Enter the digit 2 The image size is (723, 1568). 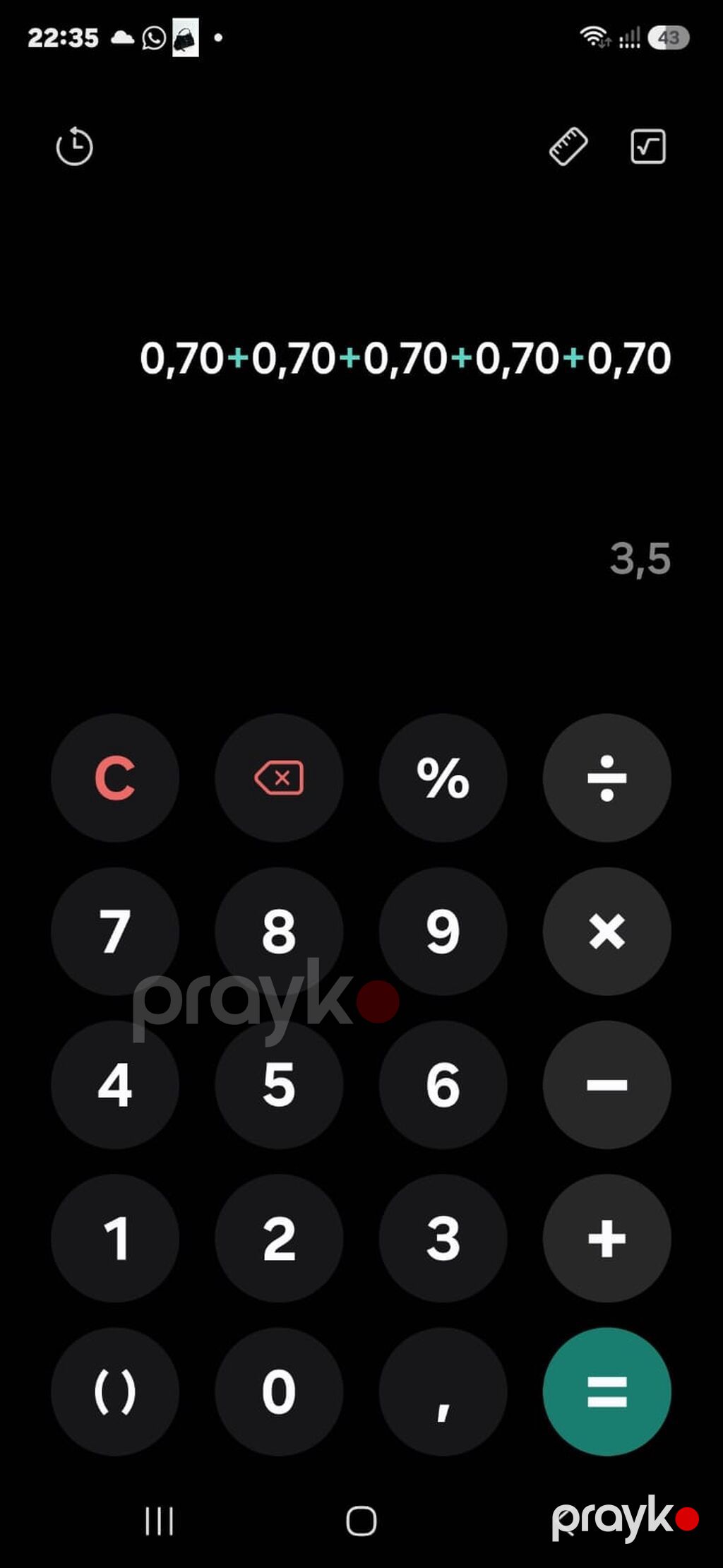[x=279, y=1238]
